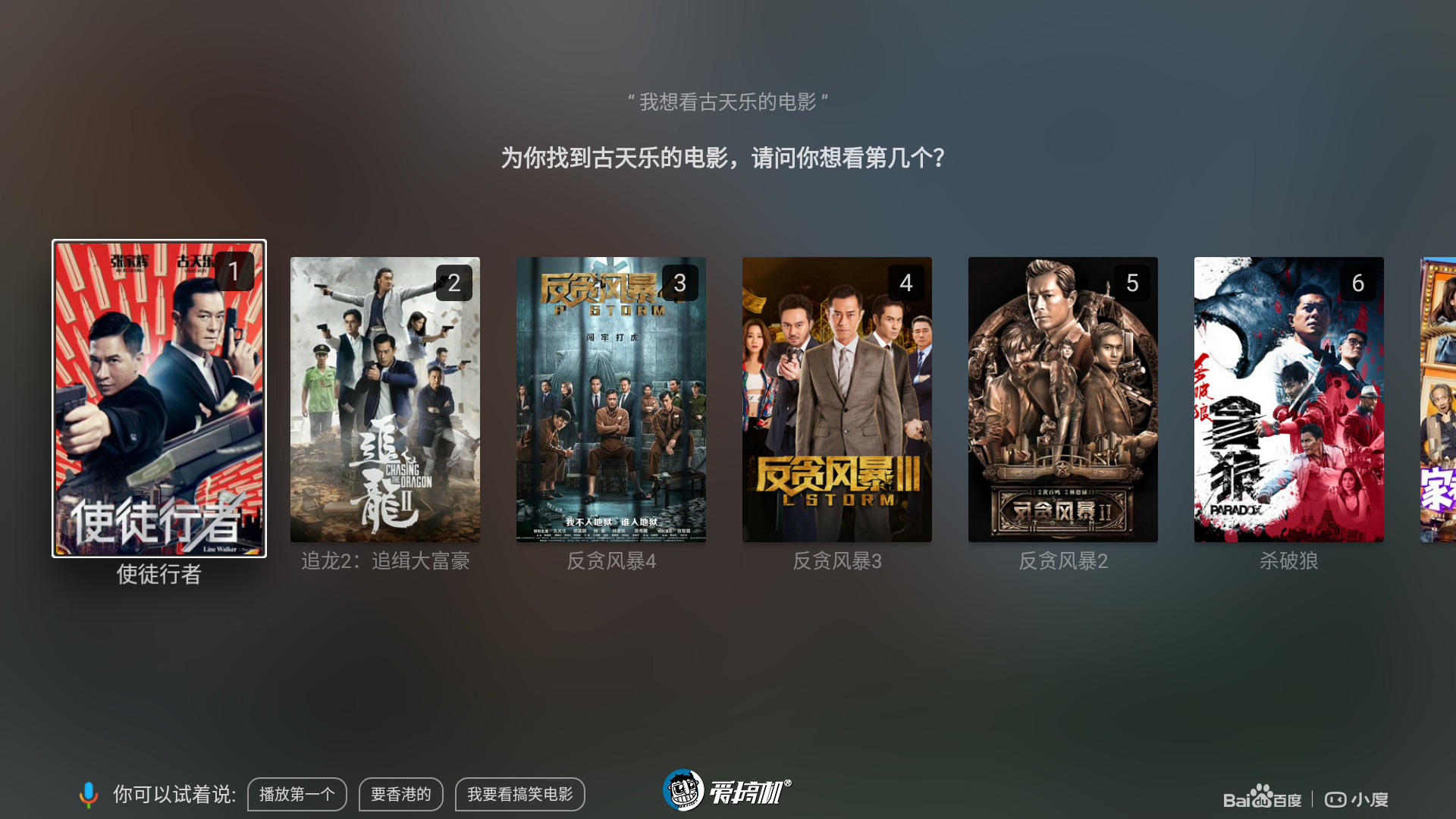Open the partially visible seventh movie poster
Viewport: 1456px width, 819px height.
1439,400
